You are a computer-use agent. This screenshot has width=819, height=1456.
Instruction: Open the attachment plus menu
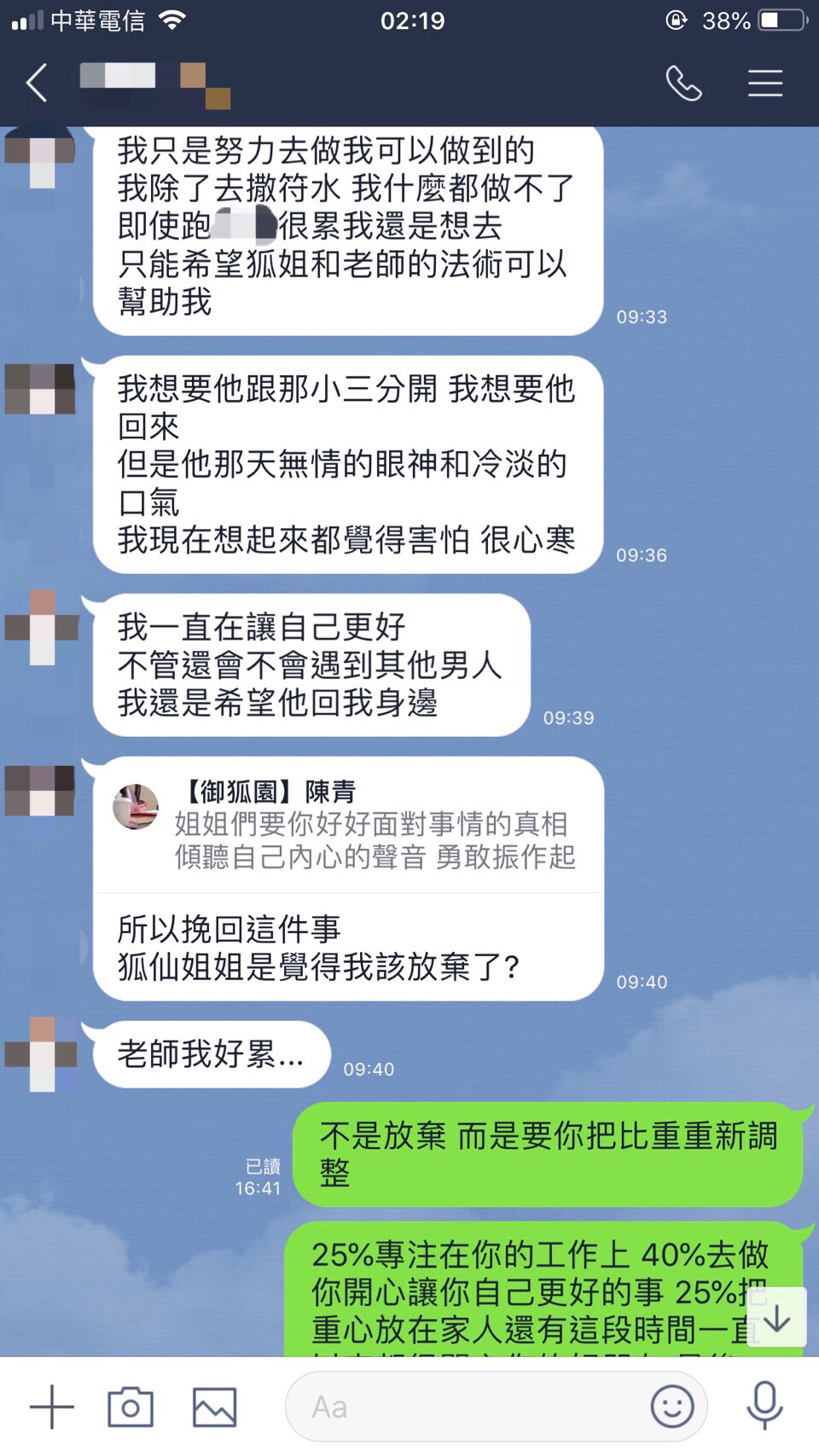tap(51, 1407)
